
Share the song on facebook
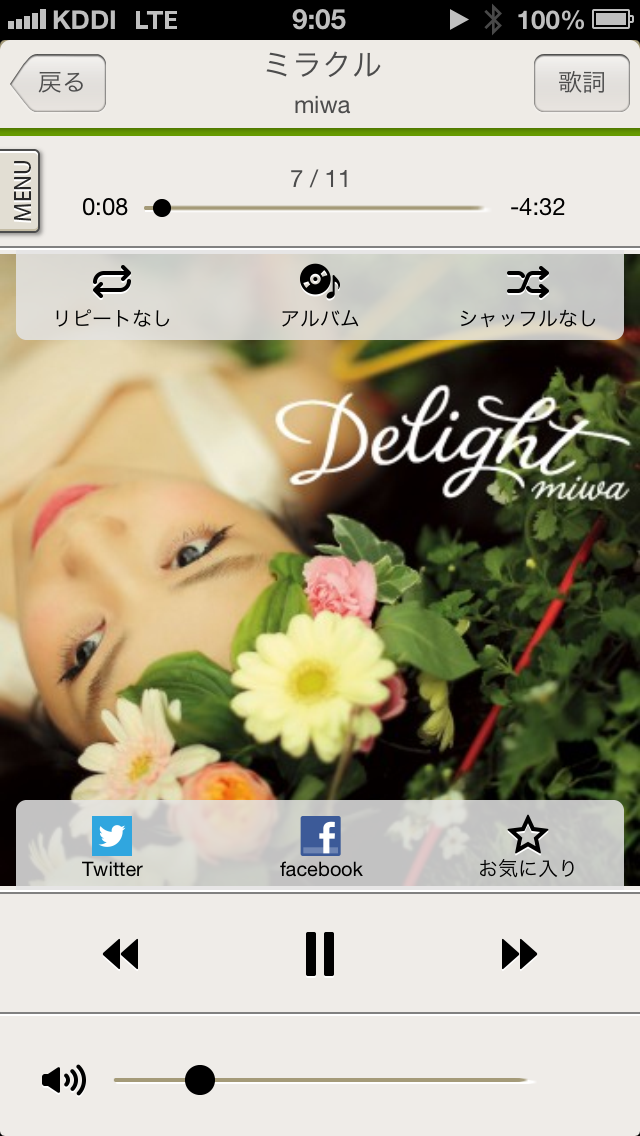point(320,847)
